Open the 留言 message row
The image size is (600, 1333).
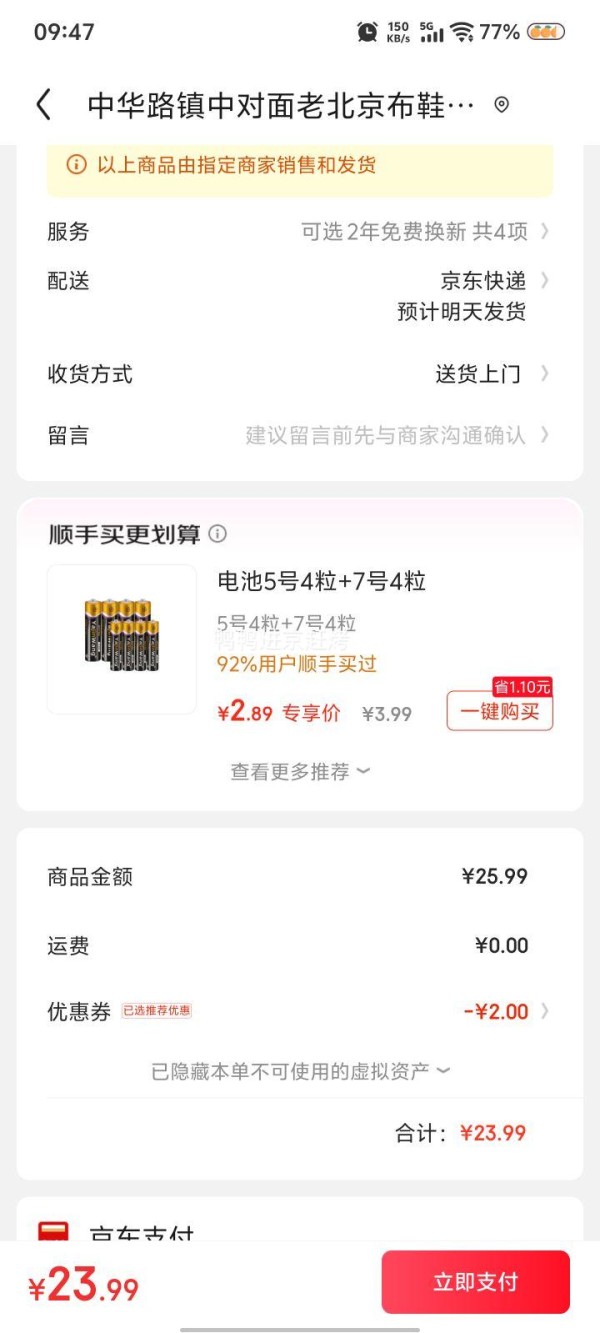click(300, 435)
